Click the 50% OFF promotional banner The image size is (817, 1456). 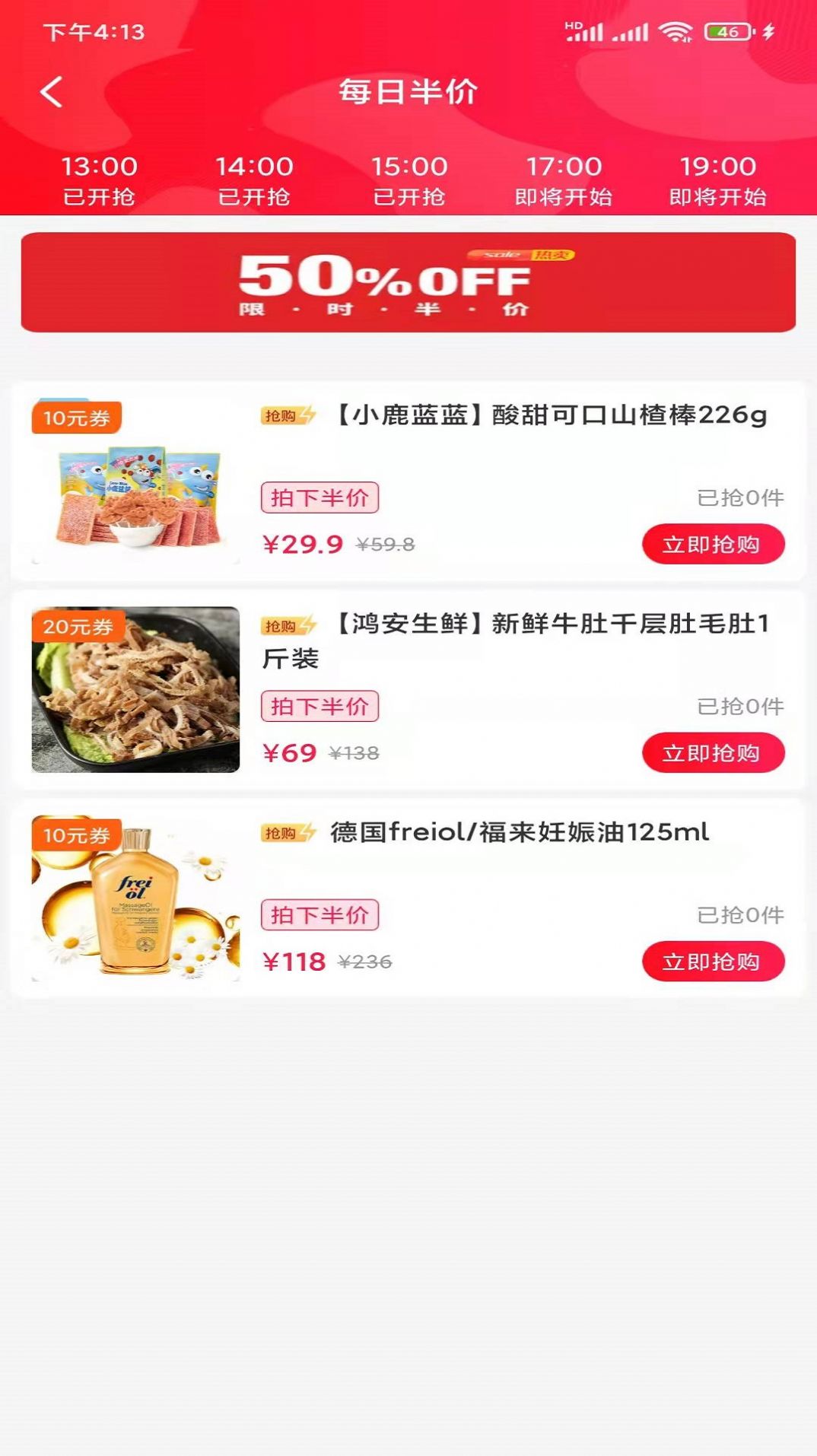tap(408, 283)
